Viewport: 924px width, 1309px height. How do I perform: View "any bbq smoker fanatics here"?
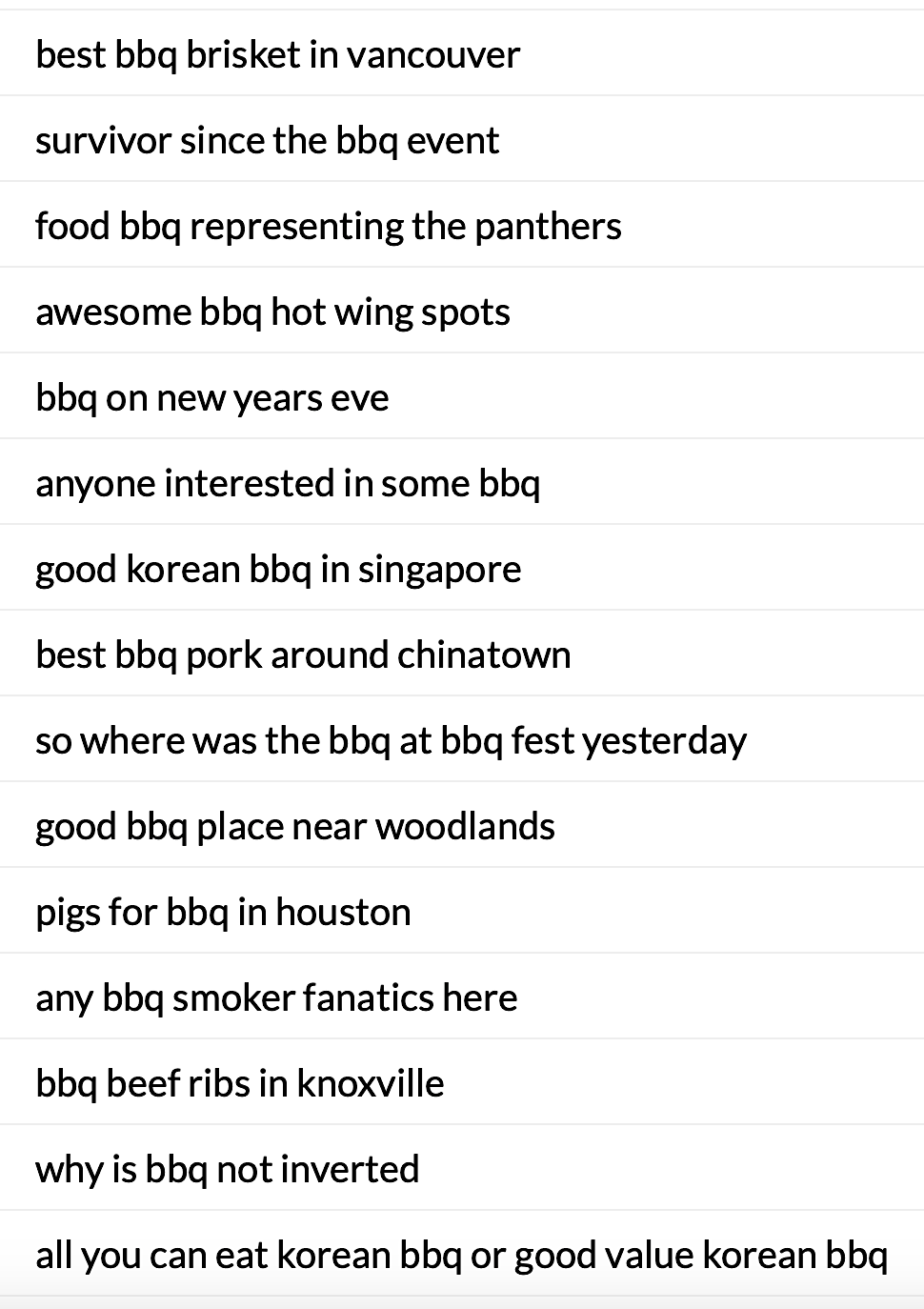point(276,997)
